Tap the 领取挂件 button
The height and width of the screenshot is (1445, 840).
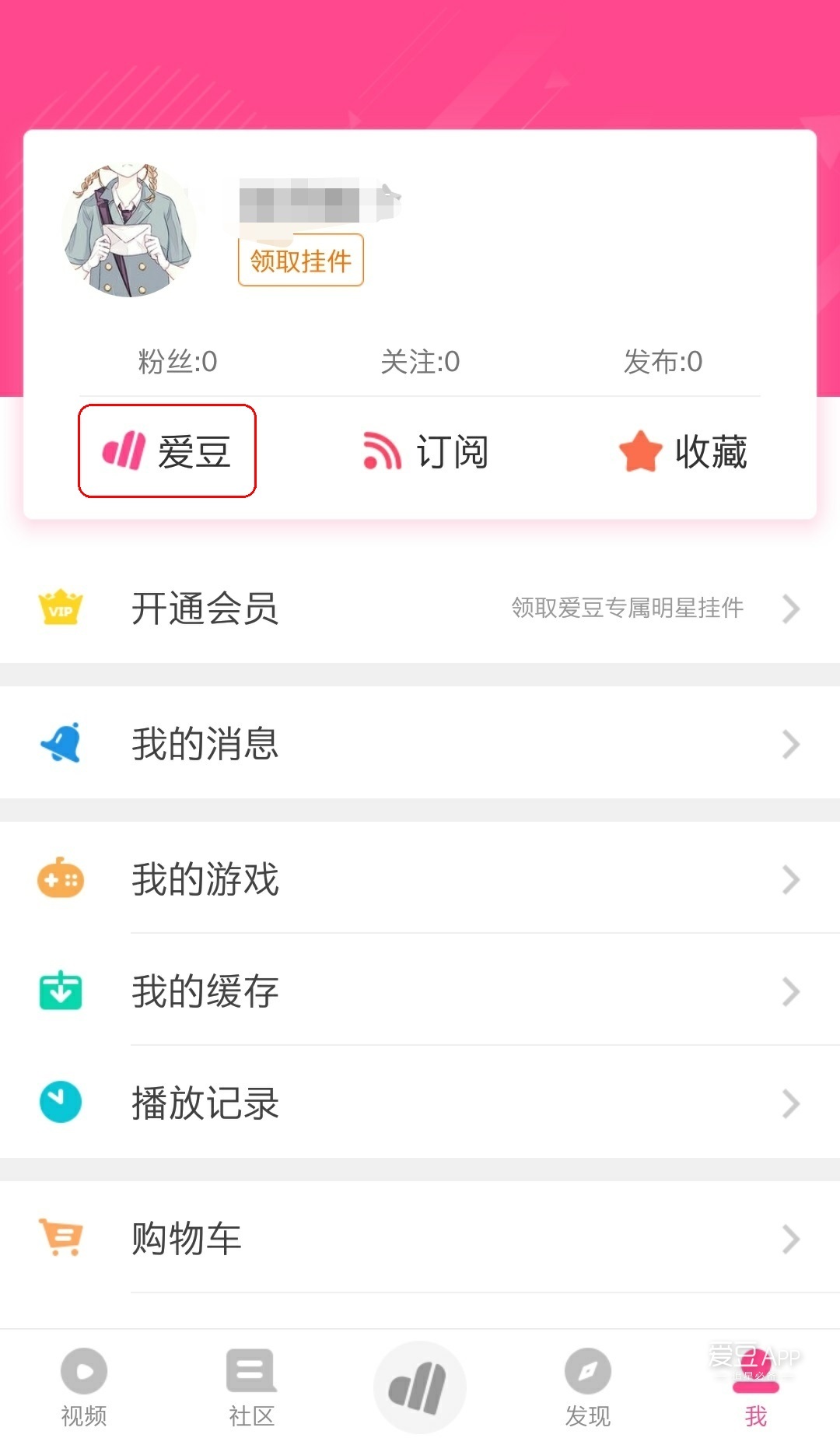pyautogui.click(x=301, y=260)
